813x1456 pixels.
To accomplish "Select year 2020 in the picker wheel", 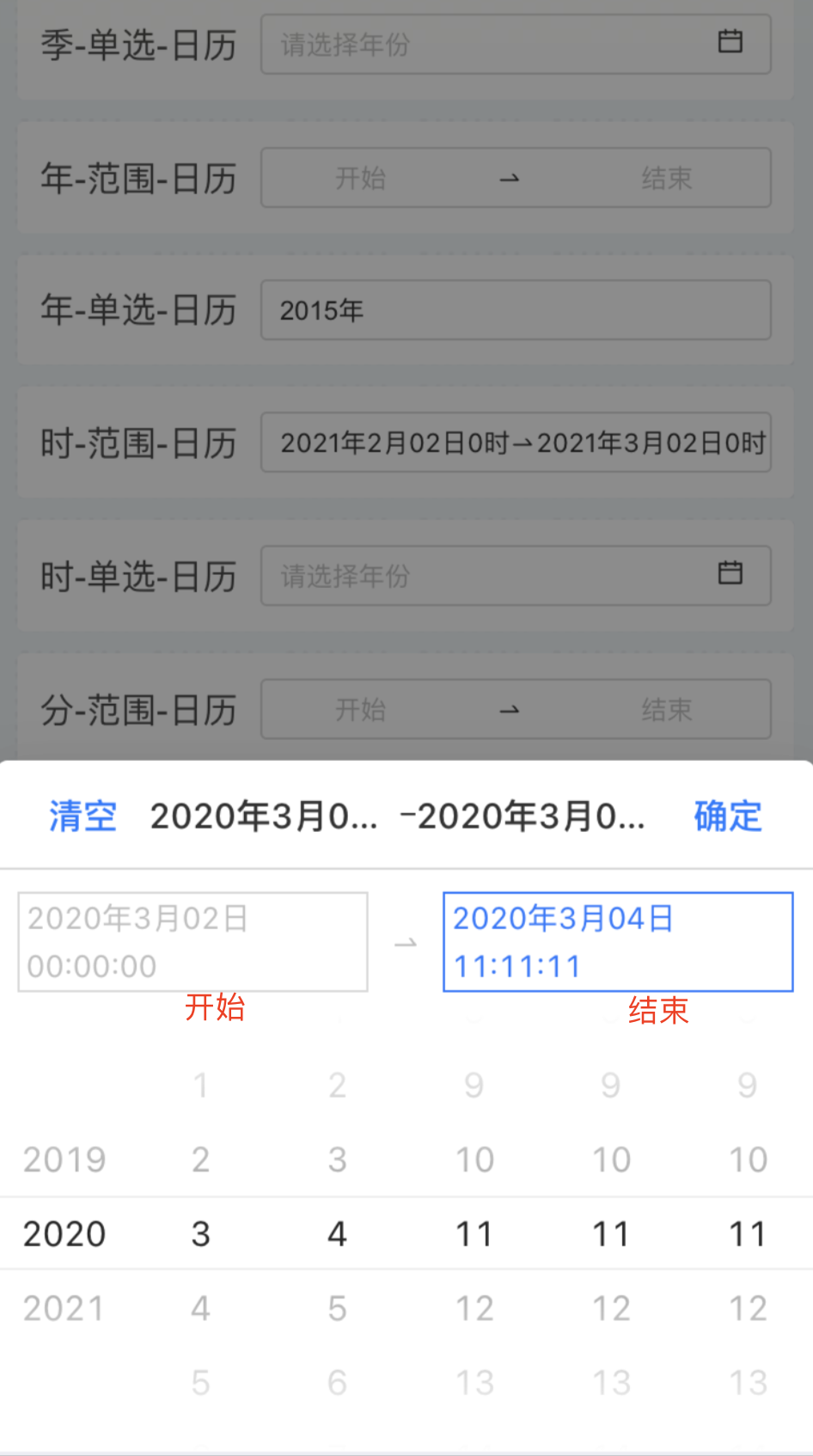I will [x=63, y=1233].
